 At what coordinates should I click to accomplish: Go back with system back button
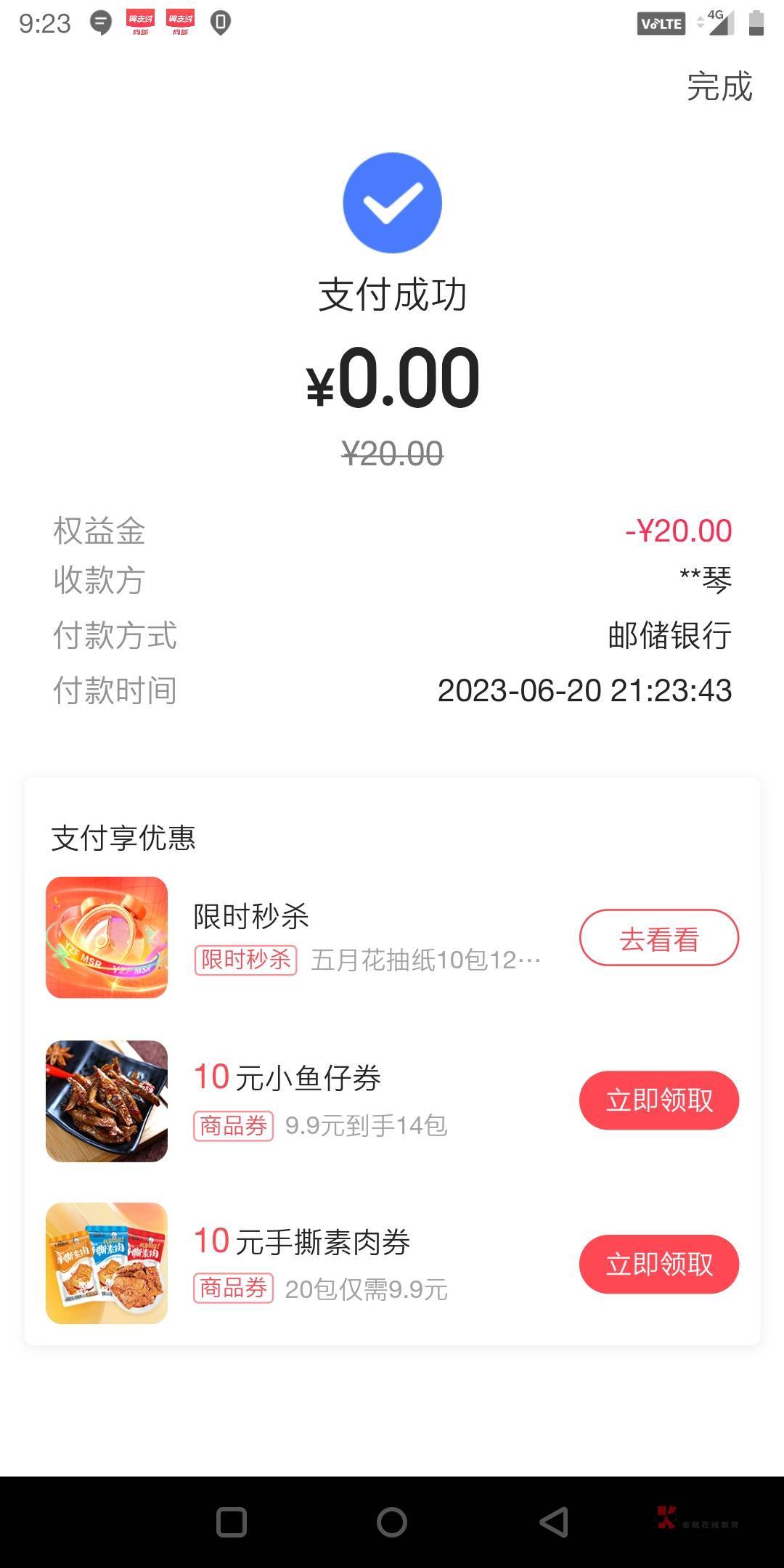[x=553, y=1522]
